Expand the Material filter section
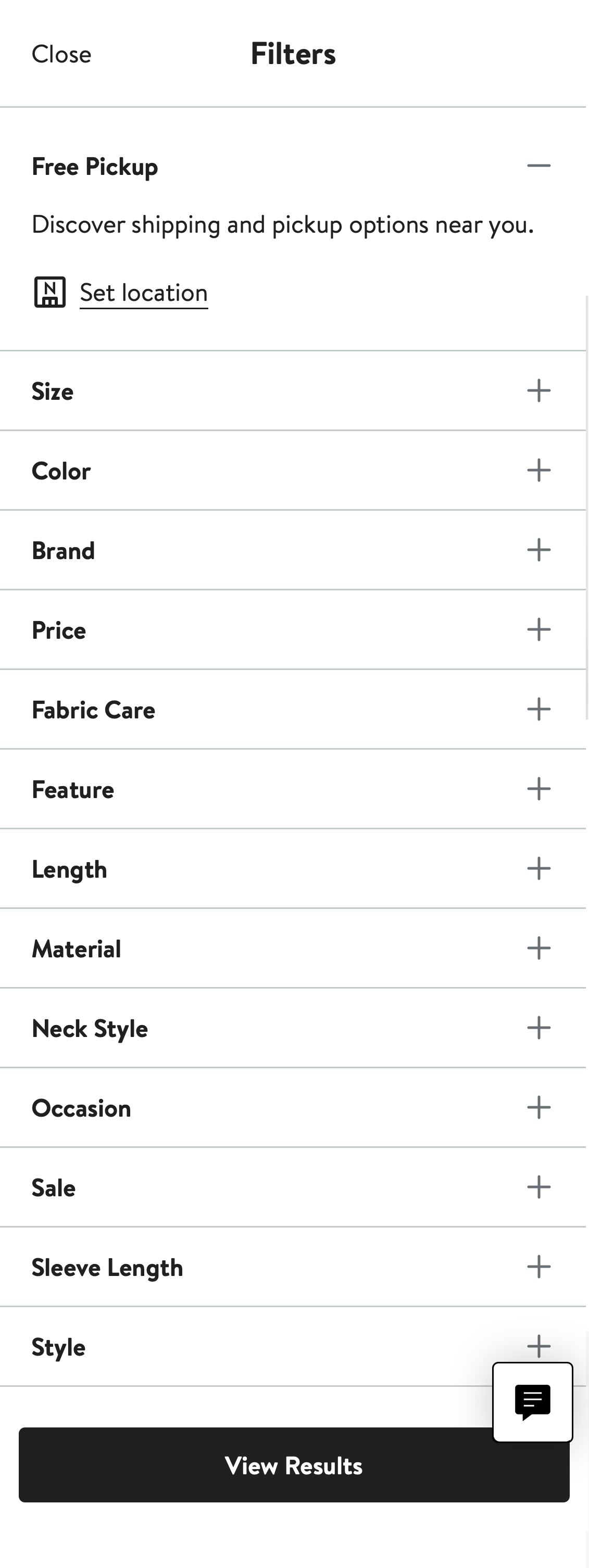This screenshot has height=1568, width=589. pyautogui.click(x=538, y=949)
